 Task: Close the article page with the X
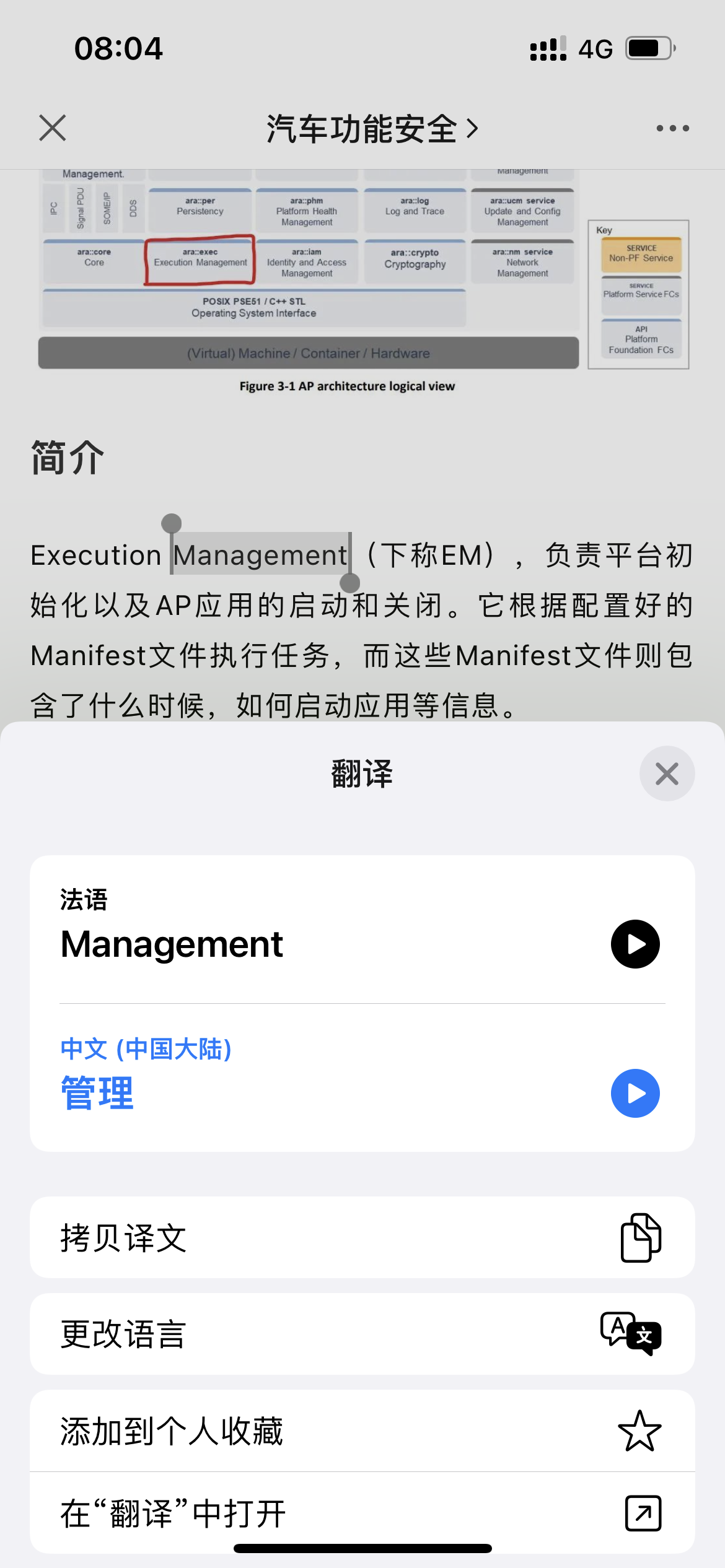coord(53,128)
